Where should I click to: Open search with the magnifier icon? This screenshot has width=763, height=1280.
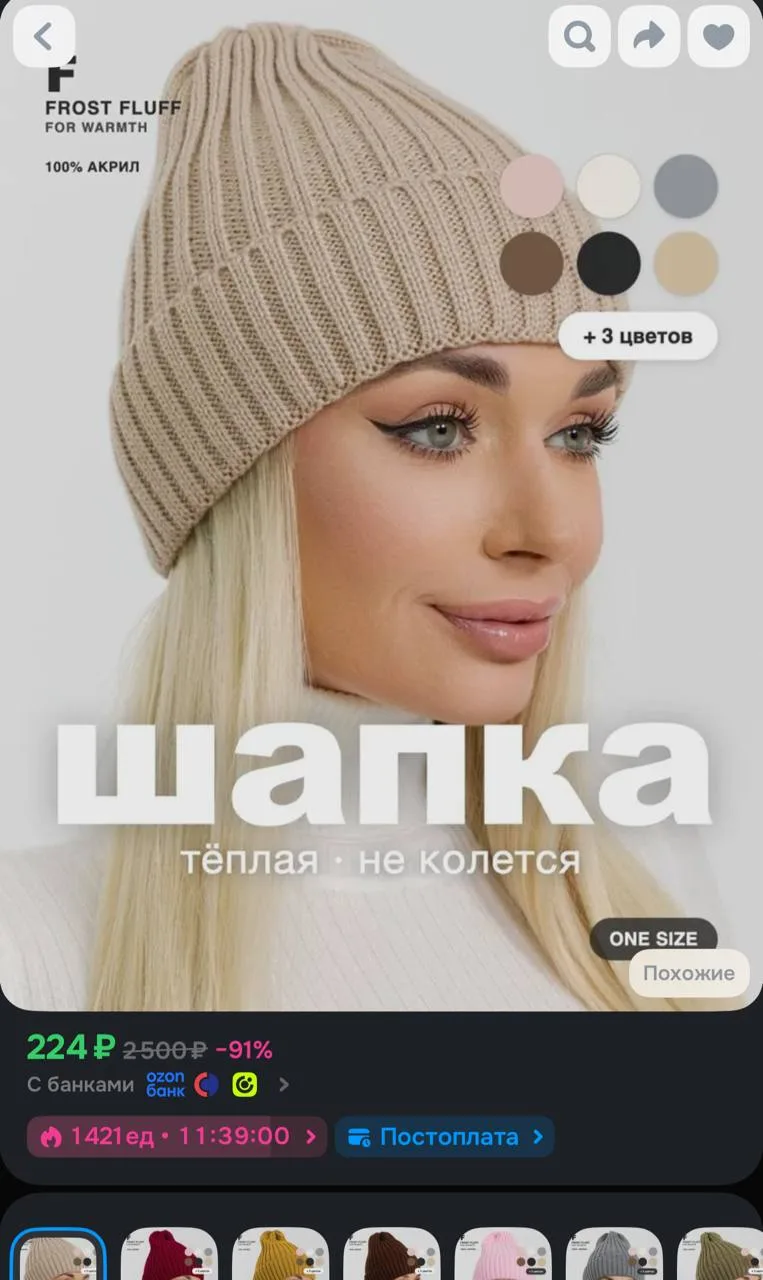pyautogui.click(x=579, y=37)
